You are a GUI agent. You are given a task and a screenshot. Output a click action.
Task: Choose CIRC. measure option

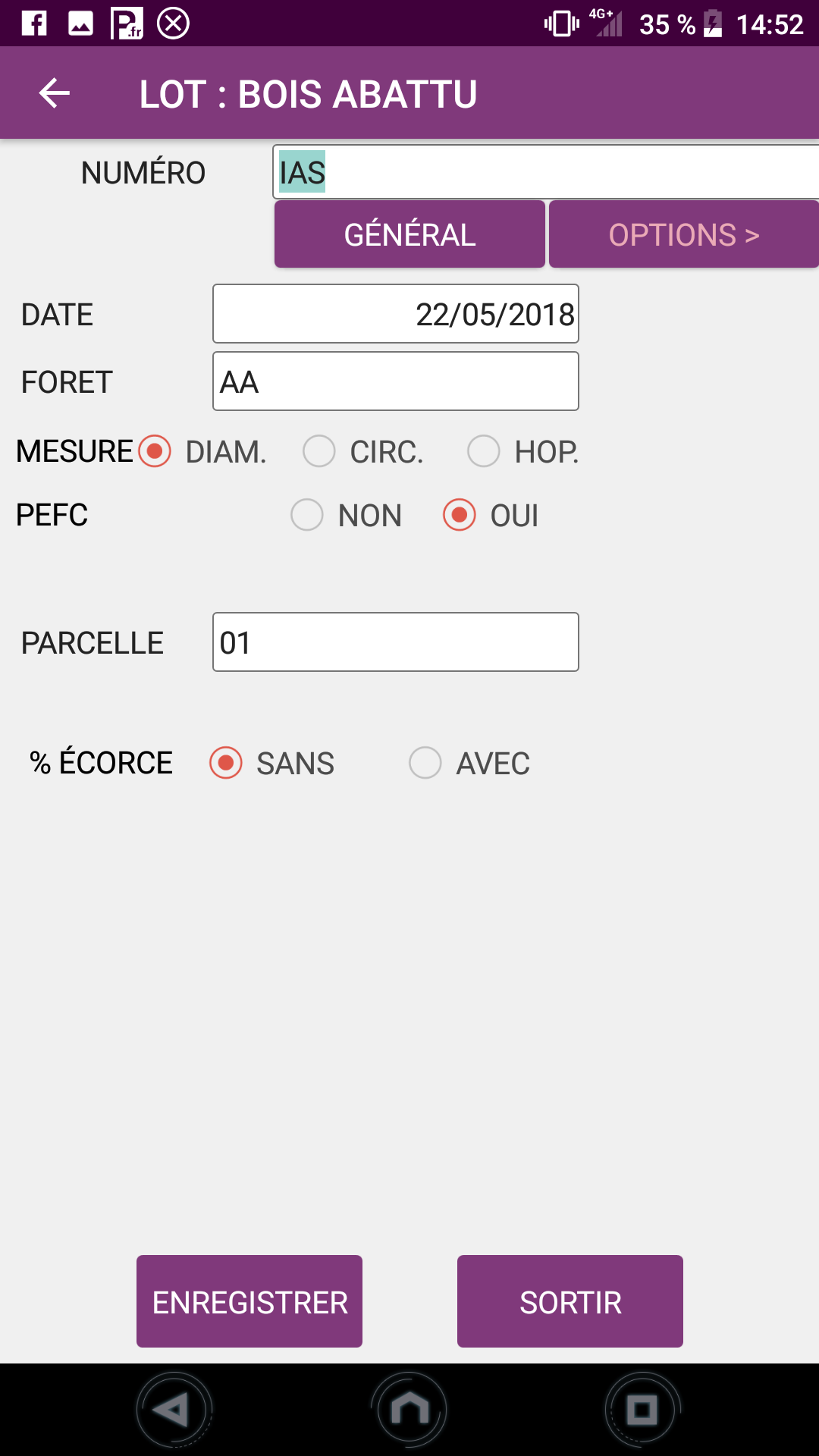[364, 452]
